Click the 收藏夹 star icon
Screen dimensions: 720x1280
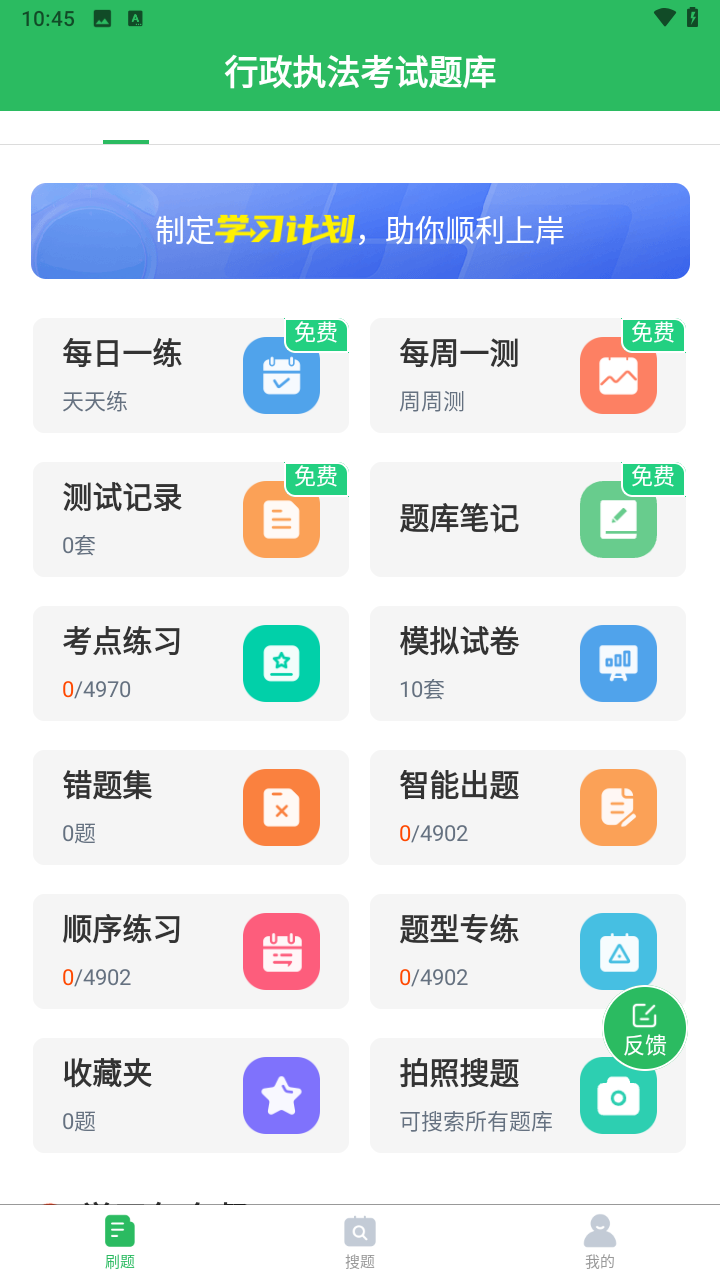[x=281, y=1095]
